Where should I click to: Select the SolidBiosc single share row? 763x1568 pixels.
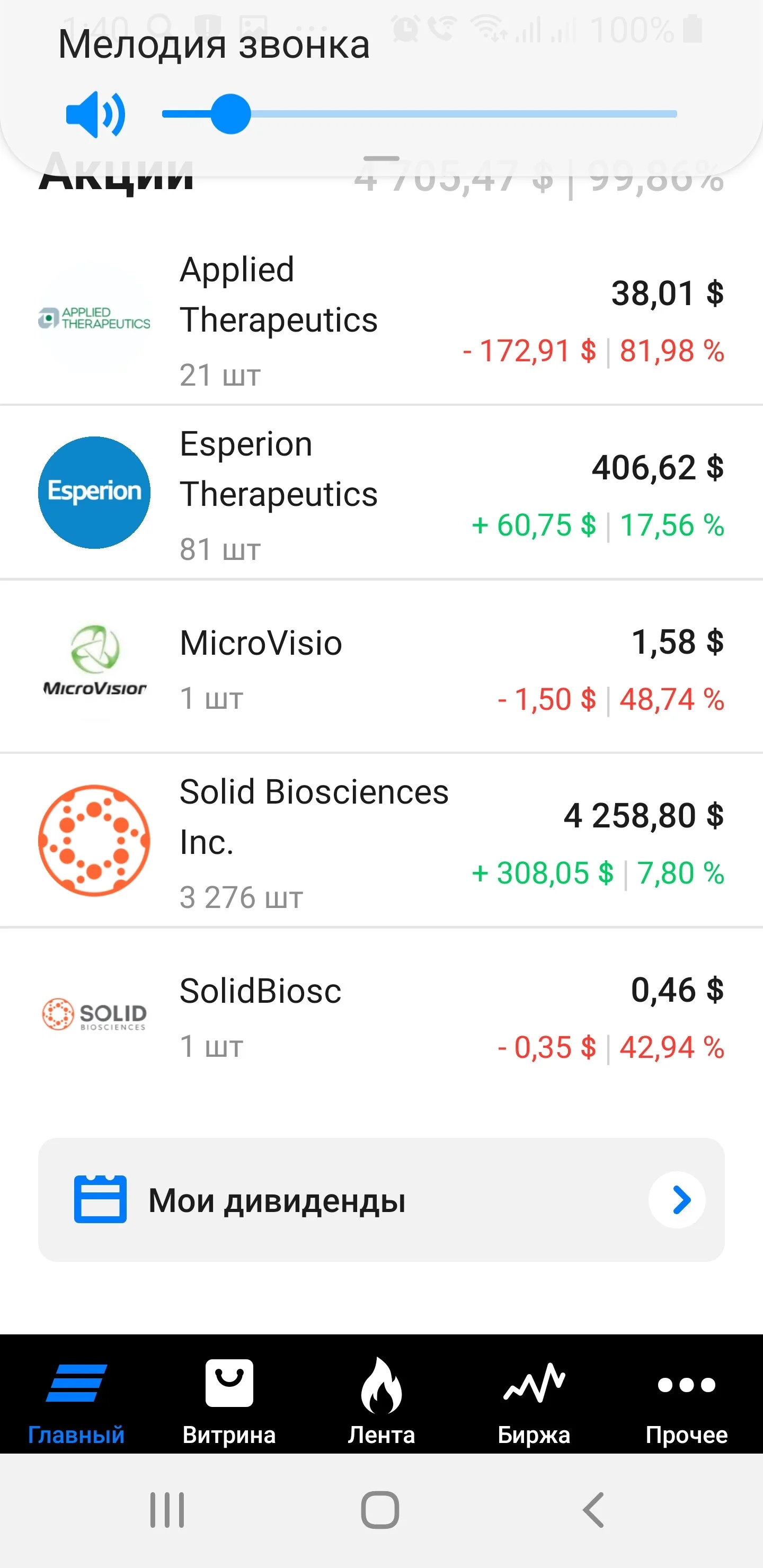tap(381, 1015)
